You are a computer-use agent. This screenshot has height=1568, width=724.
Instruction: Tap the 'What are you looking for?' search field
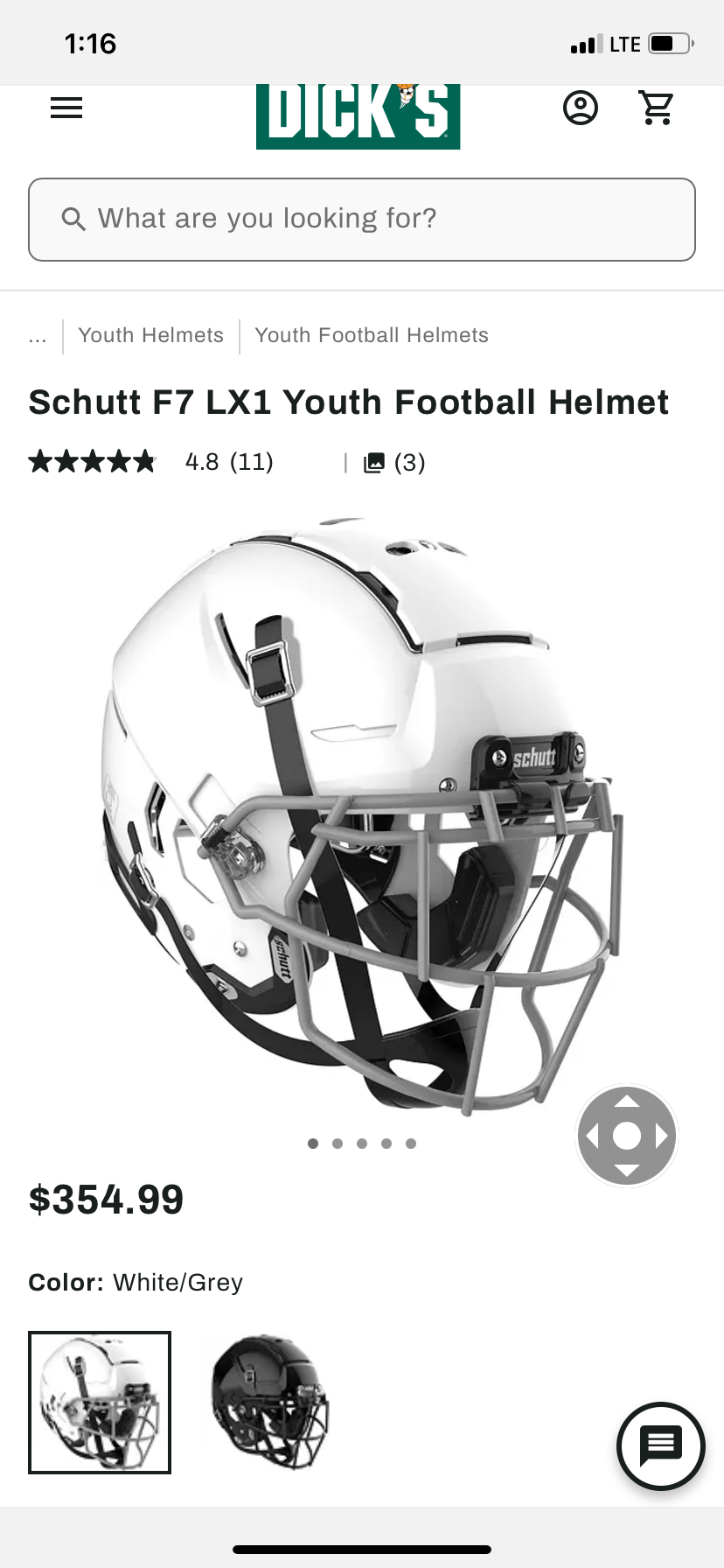pyautogui.click(x=362, y=219)
